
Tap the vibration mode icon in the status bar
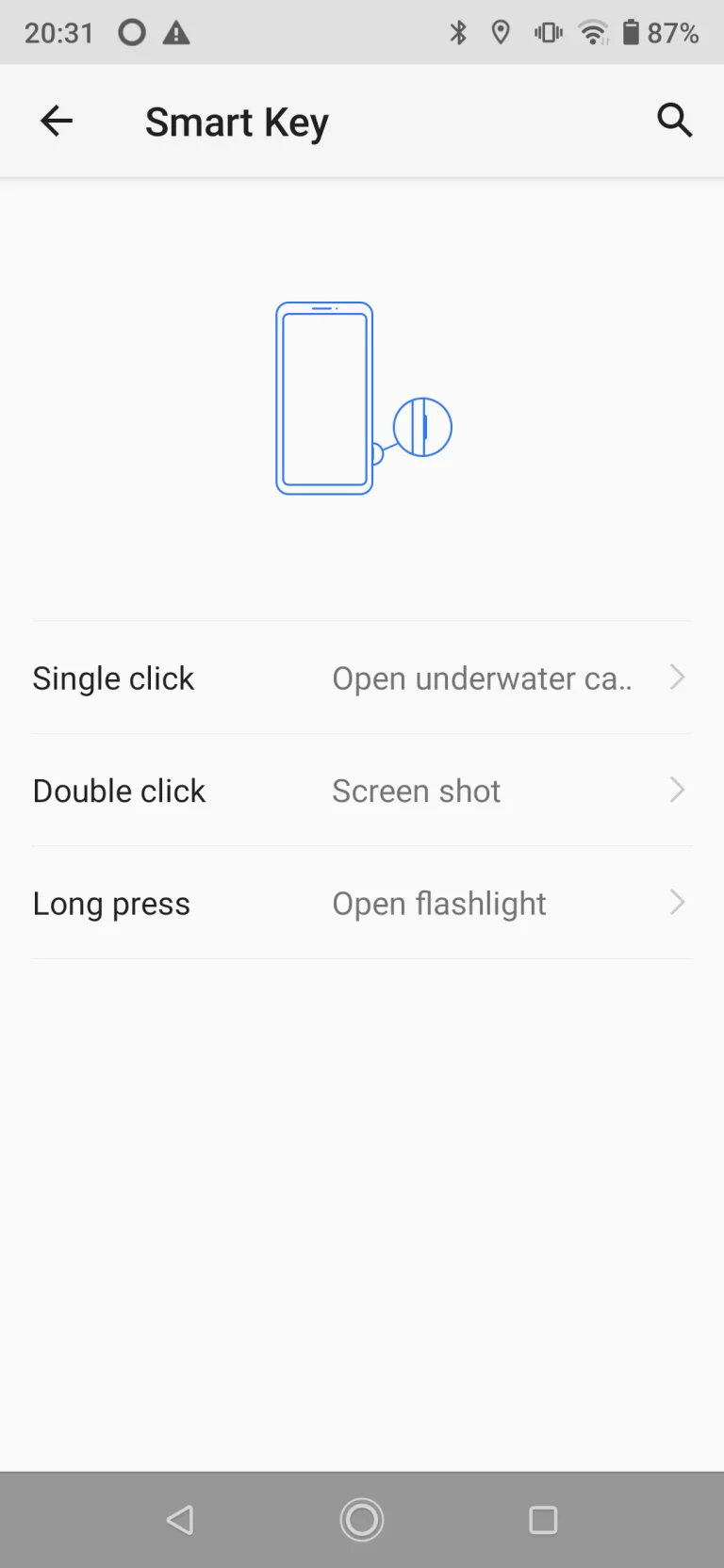click(547, 32)
